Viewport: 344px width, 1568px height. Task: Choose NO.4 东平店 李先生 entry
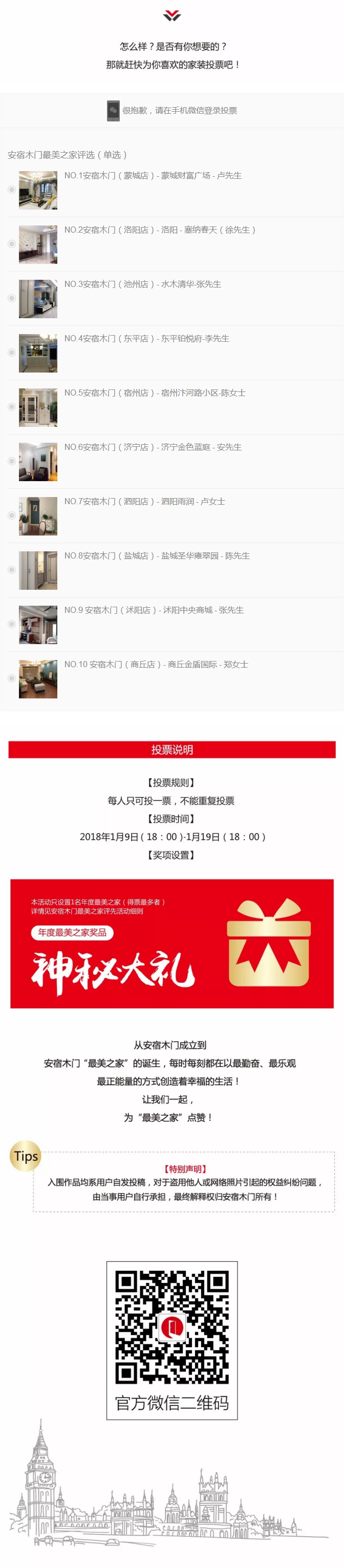12,353
